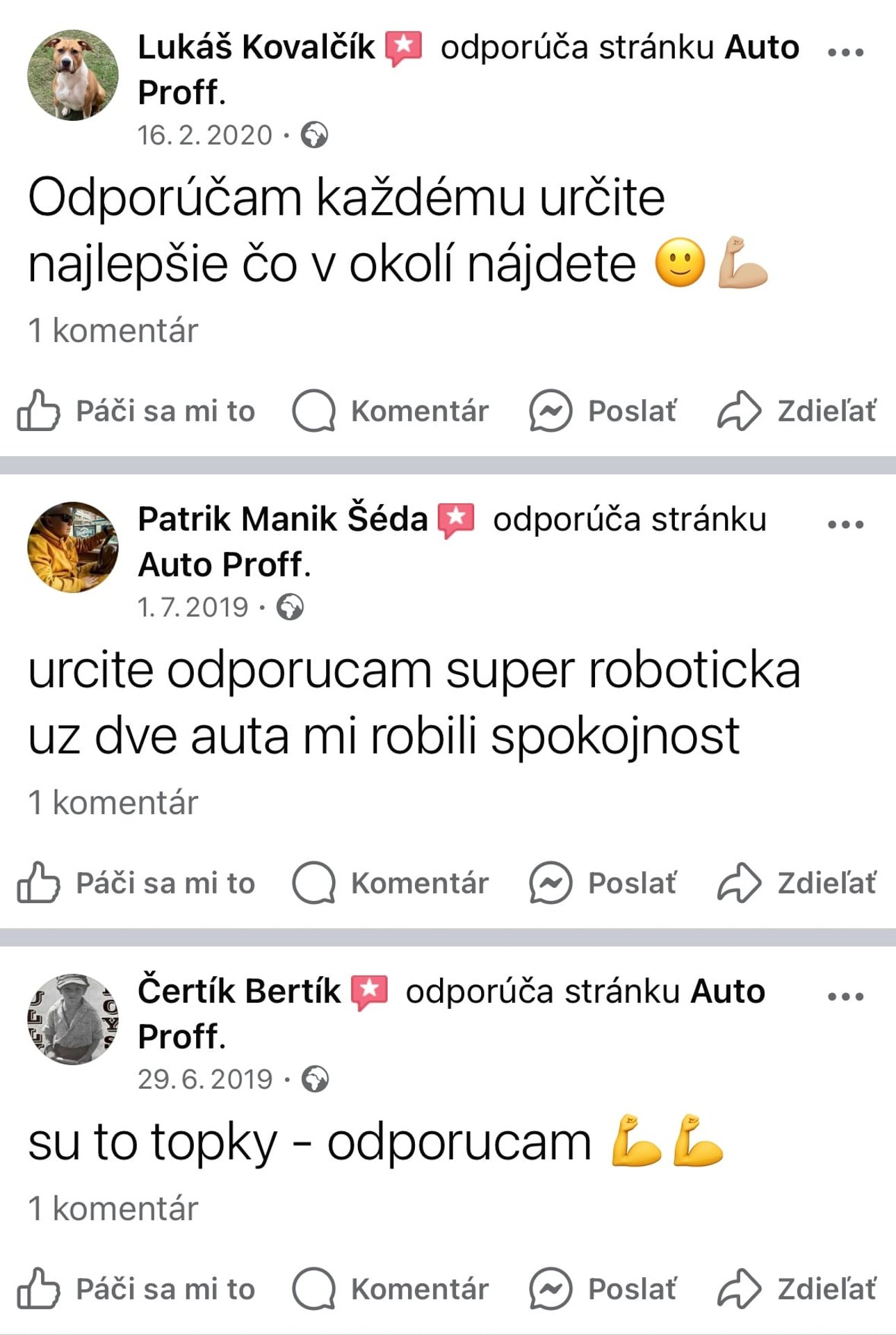Share Čertík Bertík's recommendation

797,1289
